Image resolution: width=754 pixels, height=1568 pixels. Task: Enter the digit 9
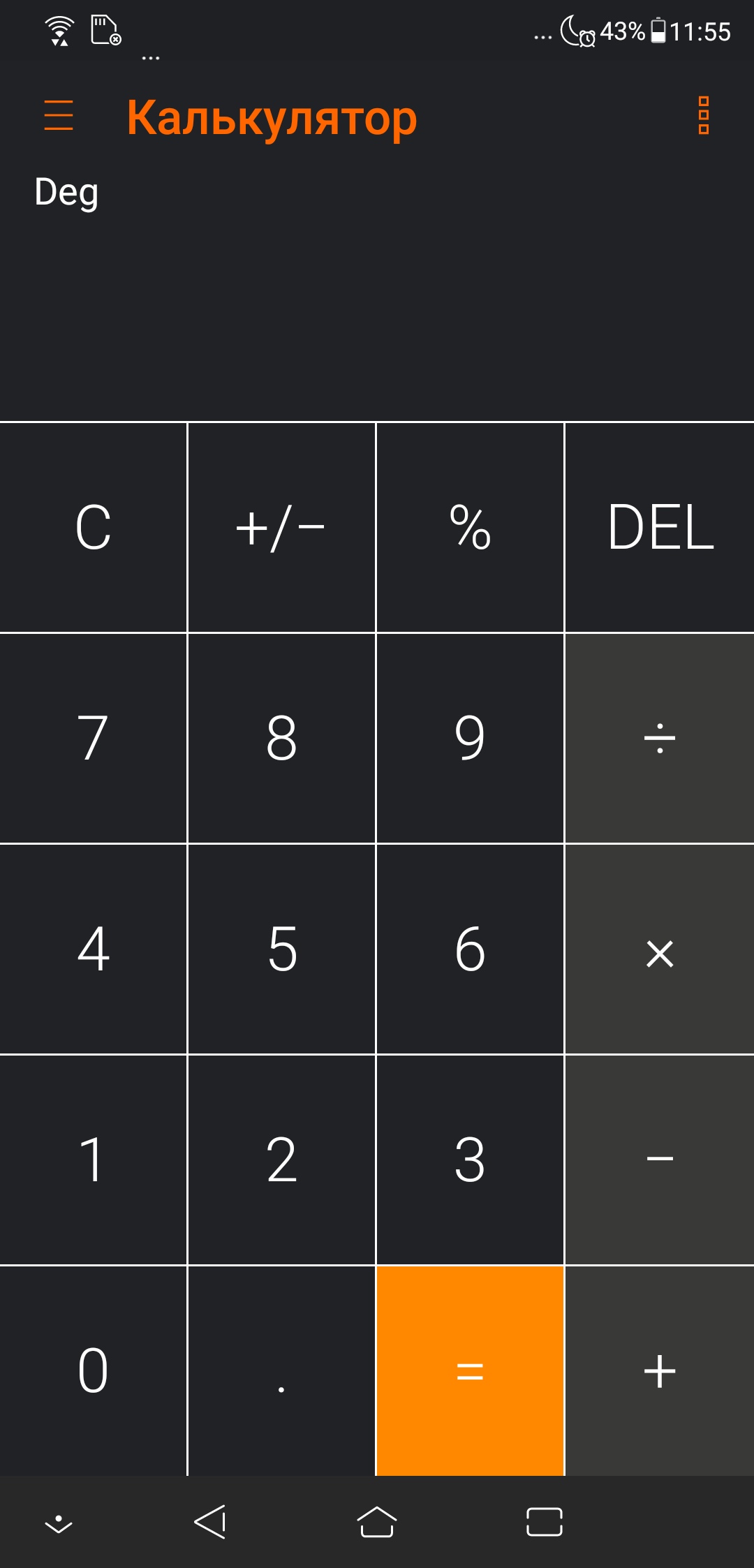tap(470, 738)
